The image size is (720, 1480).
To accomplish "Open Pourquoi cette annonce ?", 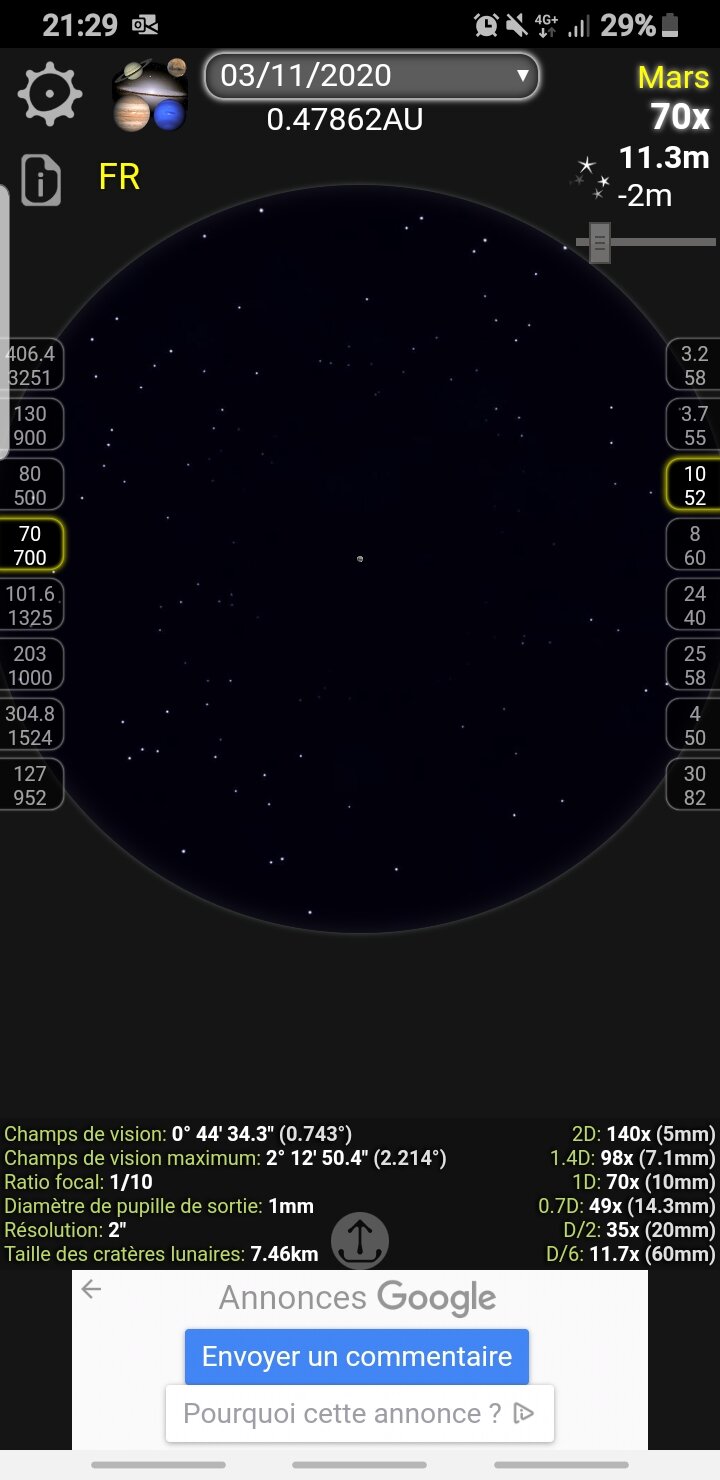I will (x=359, y=1413).
